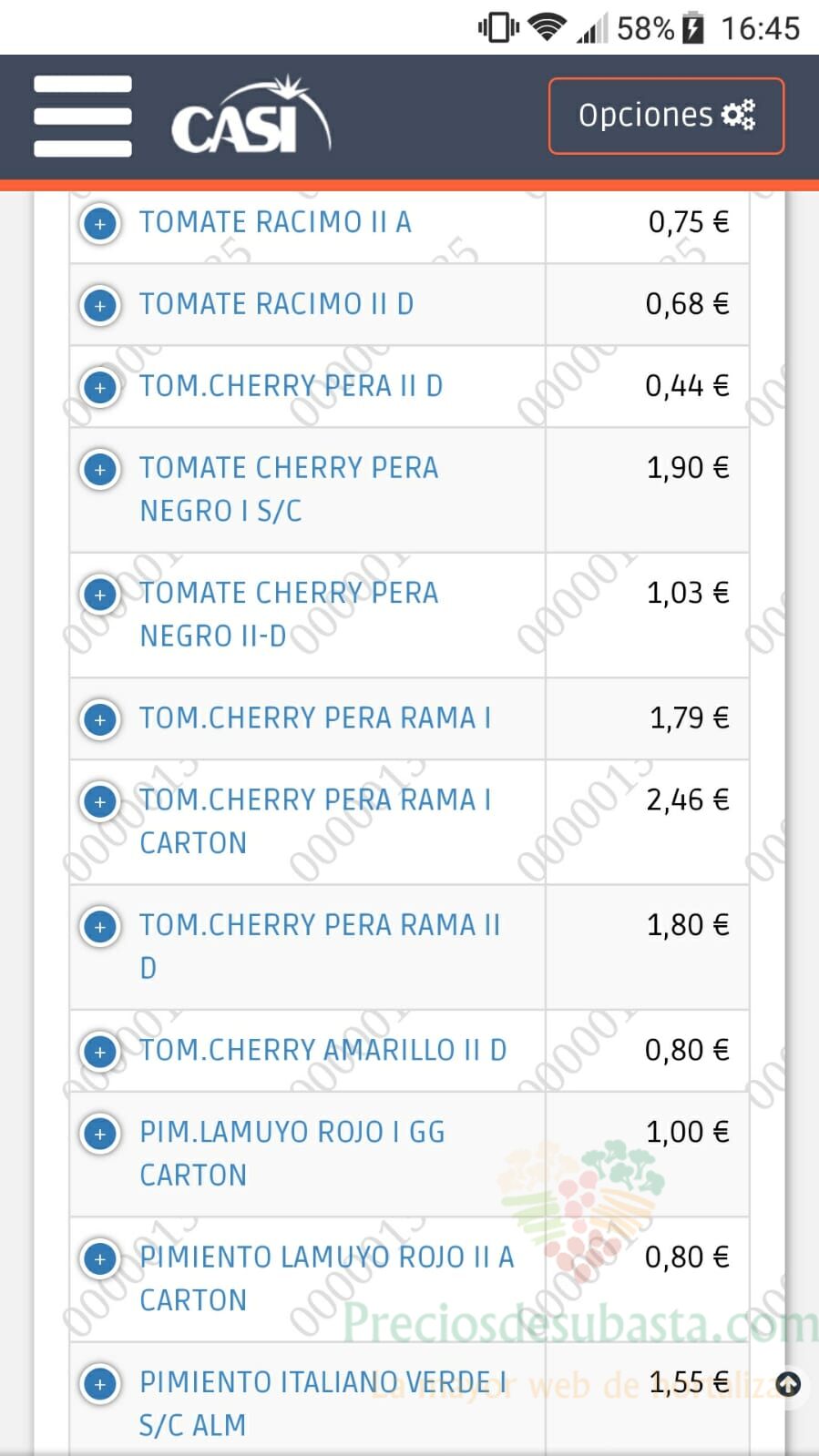Expand TOMATE CHERRY PERA NEGRO I S/C
Viewport: 819px width, 1456px height.
pos(100,469)
